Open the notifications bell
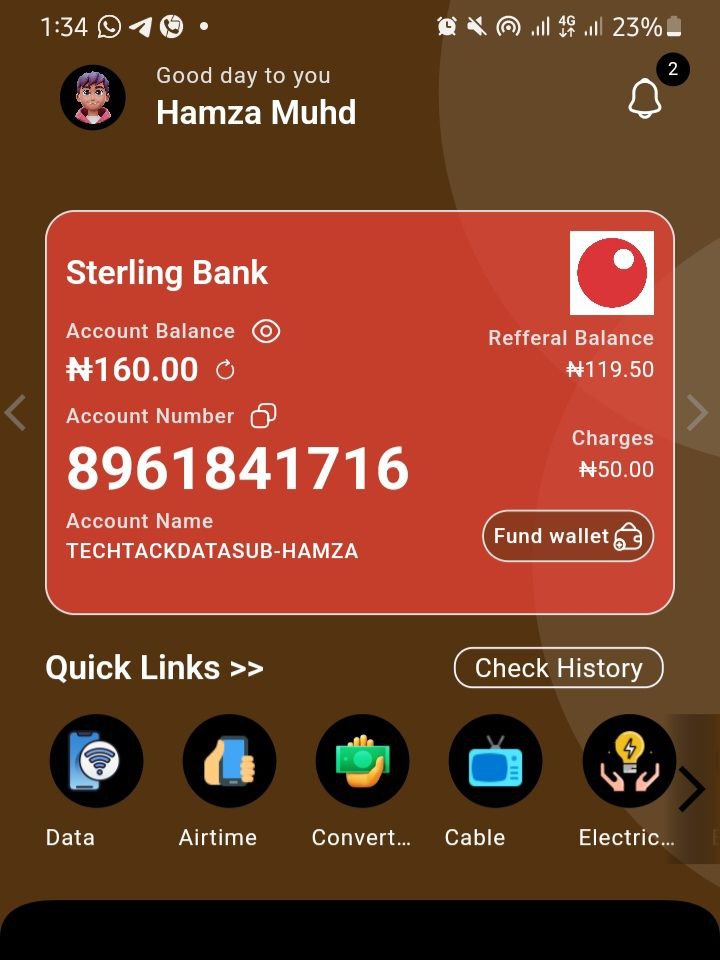The height and width of the screenshot is (960, 720). point(645,99)
